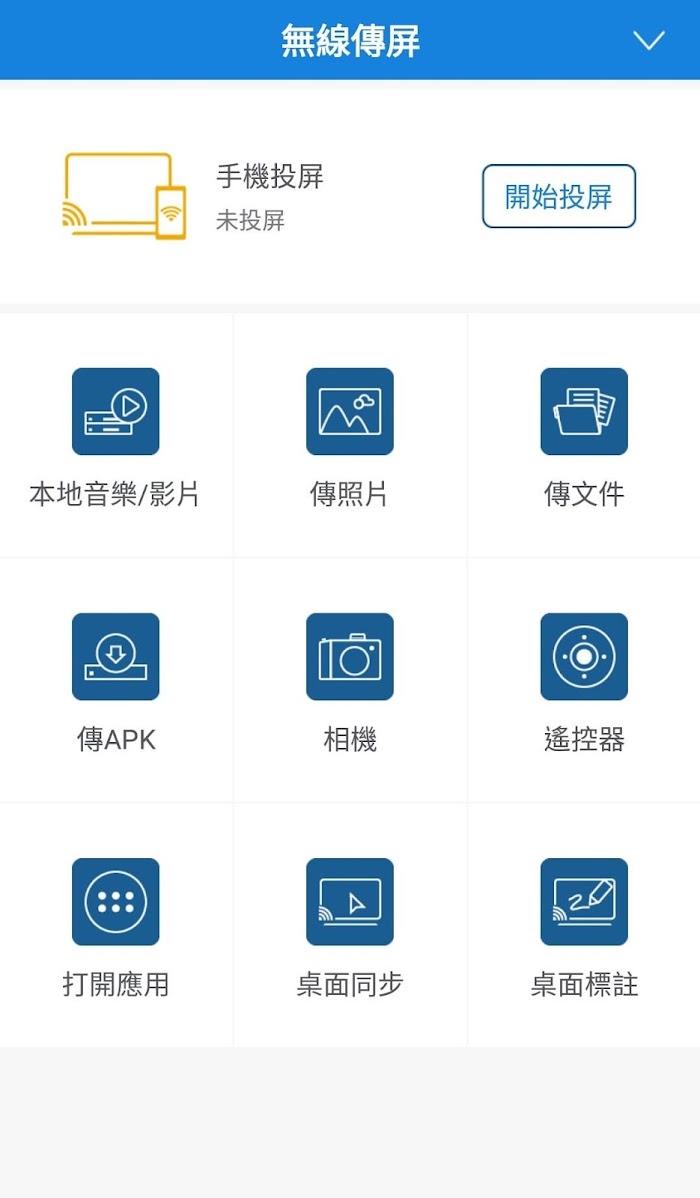This screenshot has height=1198, width=700.
Task: Select 傳照片 to send photos
Action: pyautogui.click(x=350, y=435)
